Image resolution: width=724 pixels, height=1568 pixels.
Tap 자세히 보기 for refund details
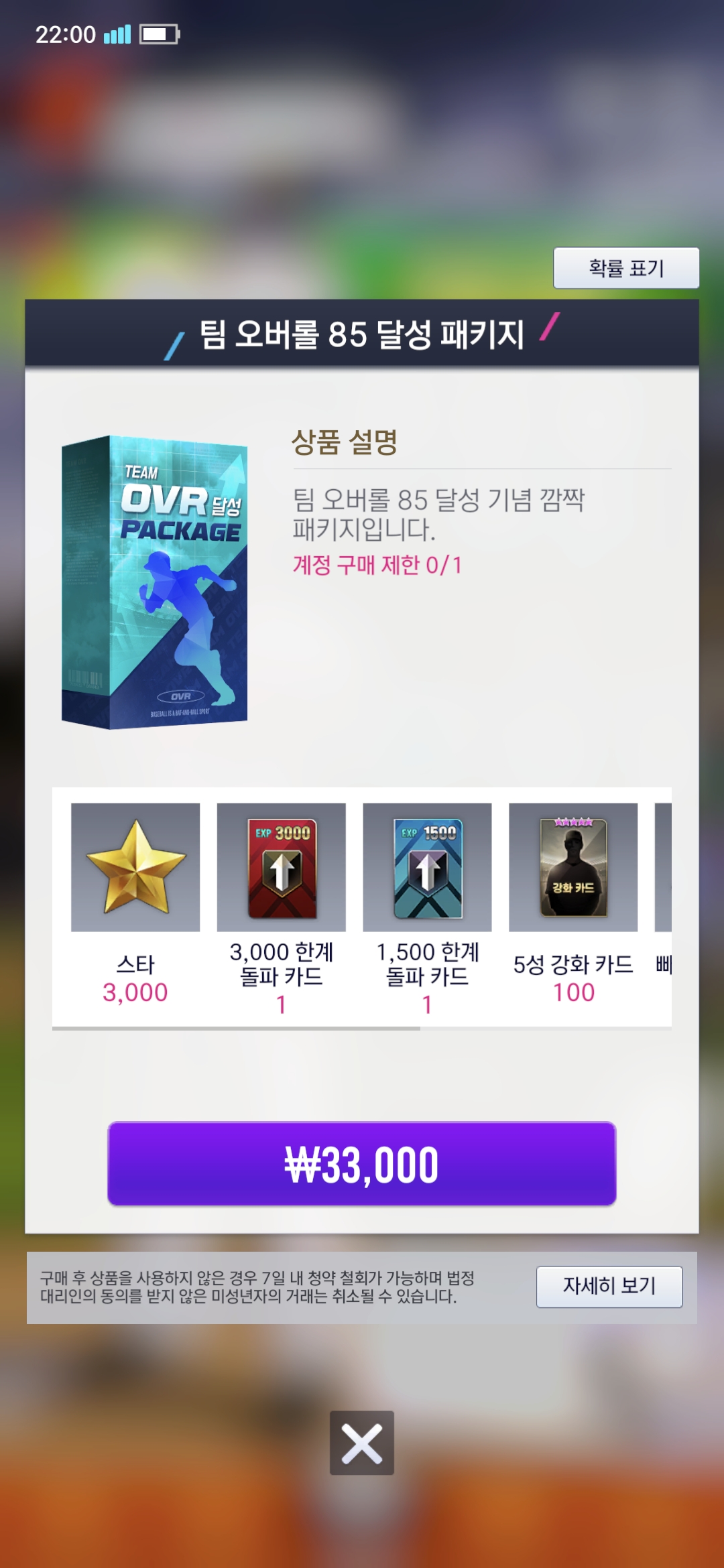(x=609, y=1286)
